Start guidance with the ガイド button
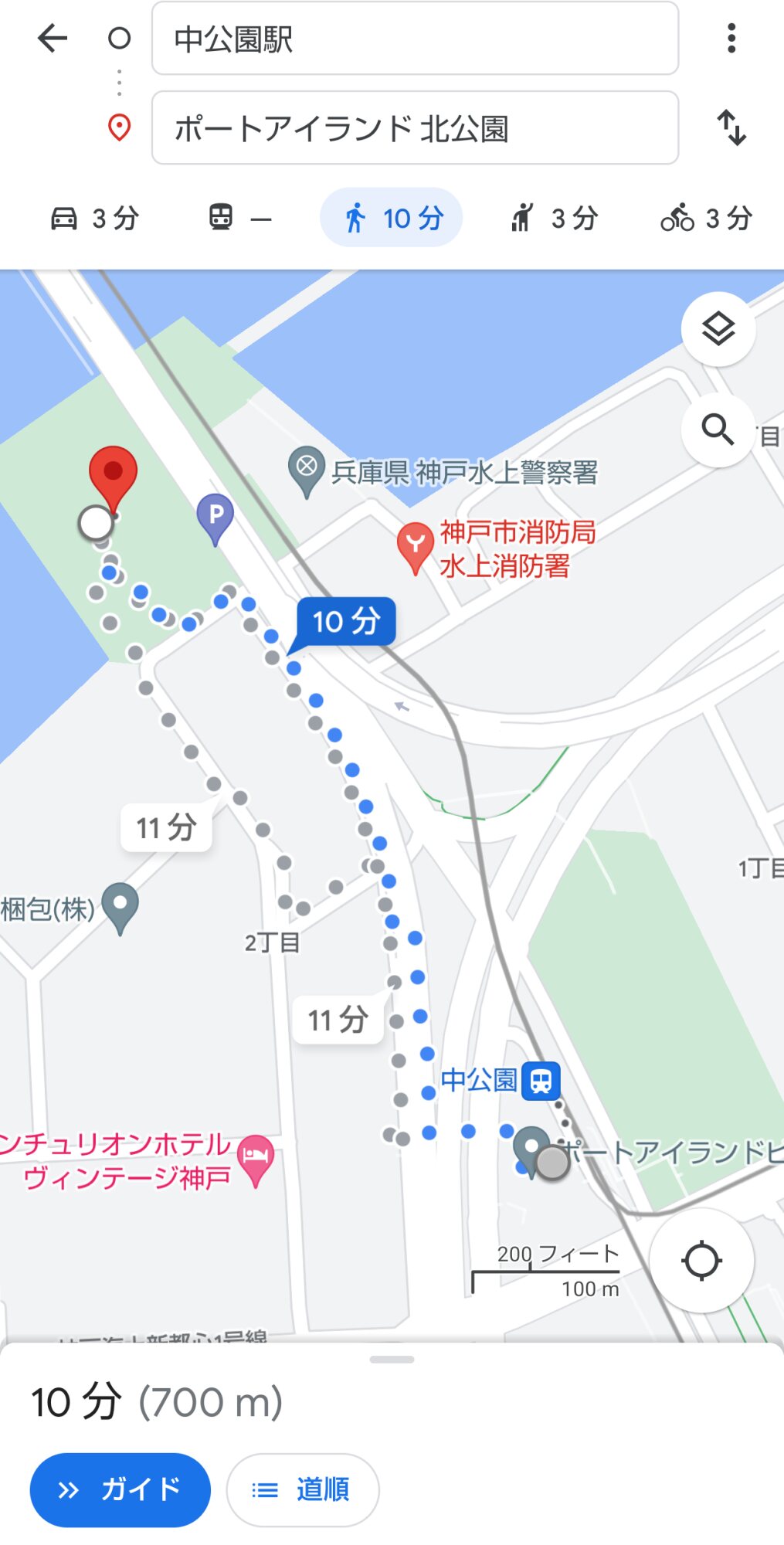Screen dimensions: 784x1545 120,1489
